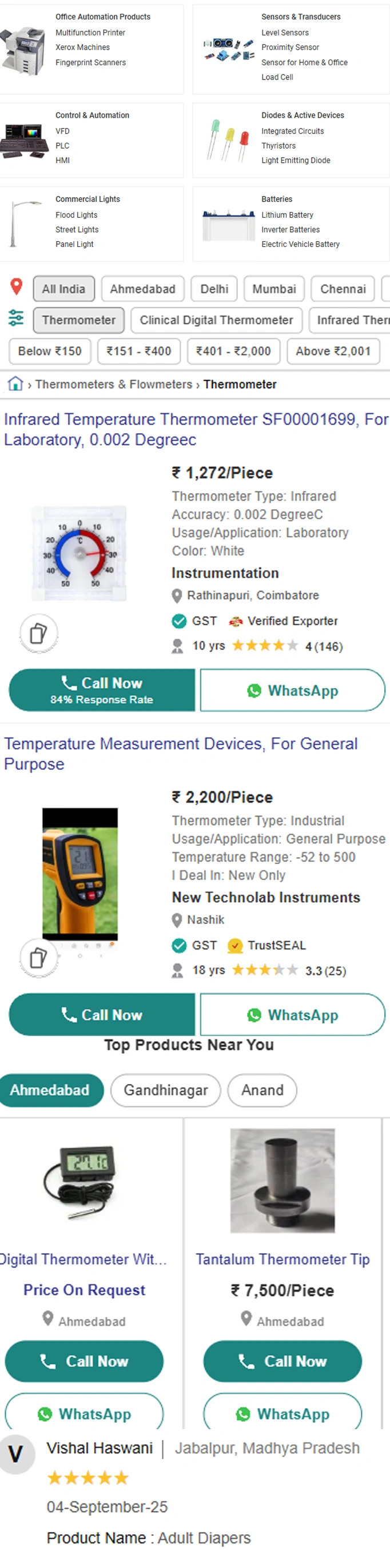Select the ₹401 - ₹2,000 price range
The height and width of the screenshot is (1568, 390).
233,351
